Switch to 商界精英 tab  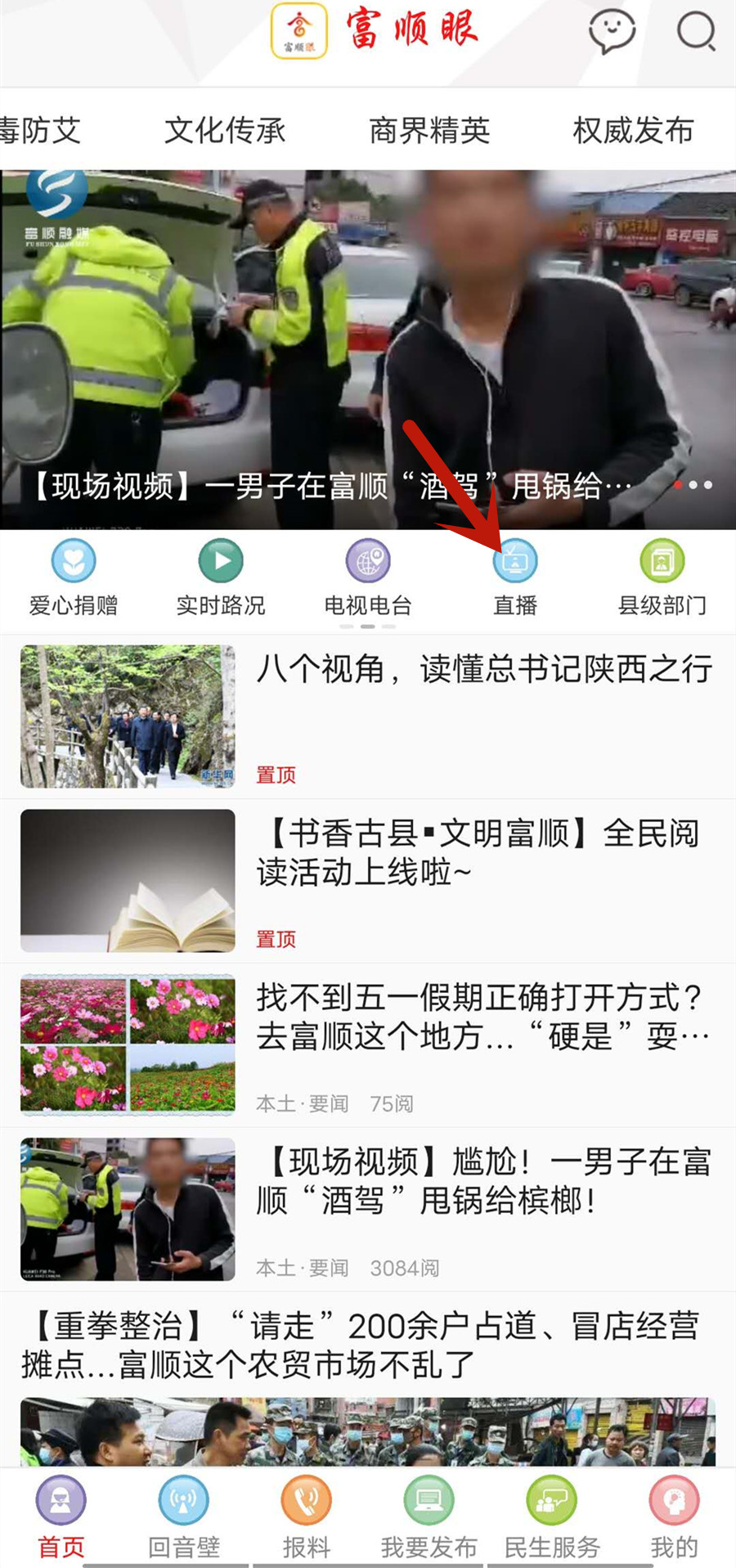click(429, 130)
